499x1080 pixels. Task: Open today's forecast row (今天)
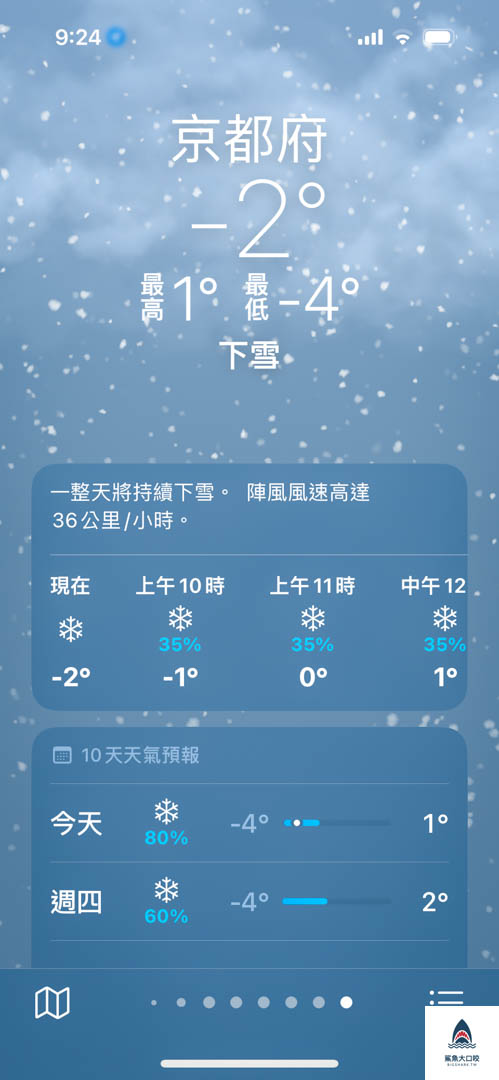(x=250, y=822)
